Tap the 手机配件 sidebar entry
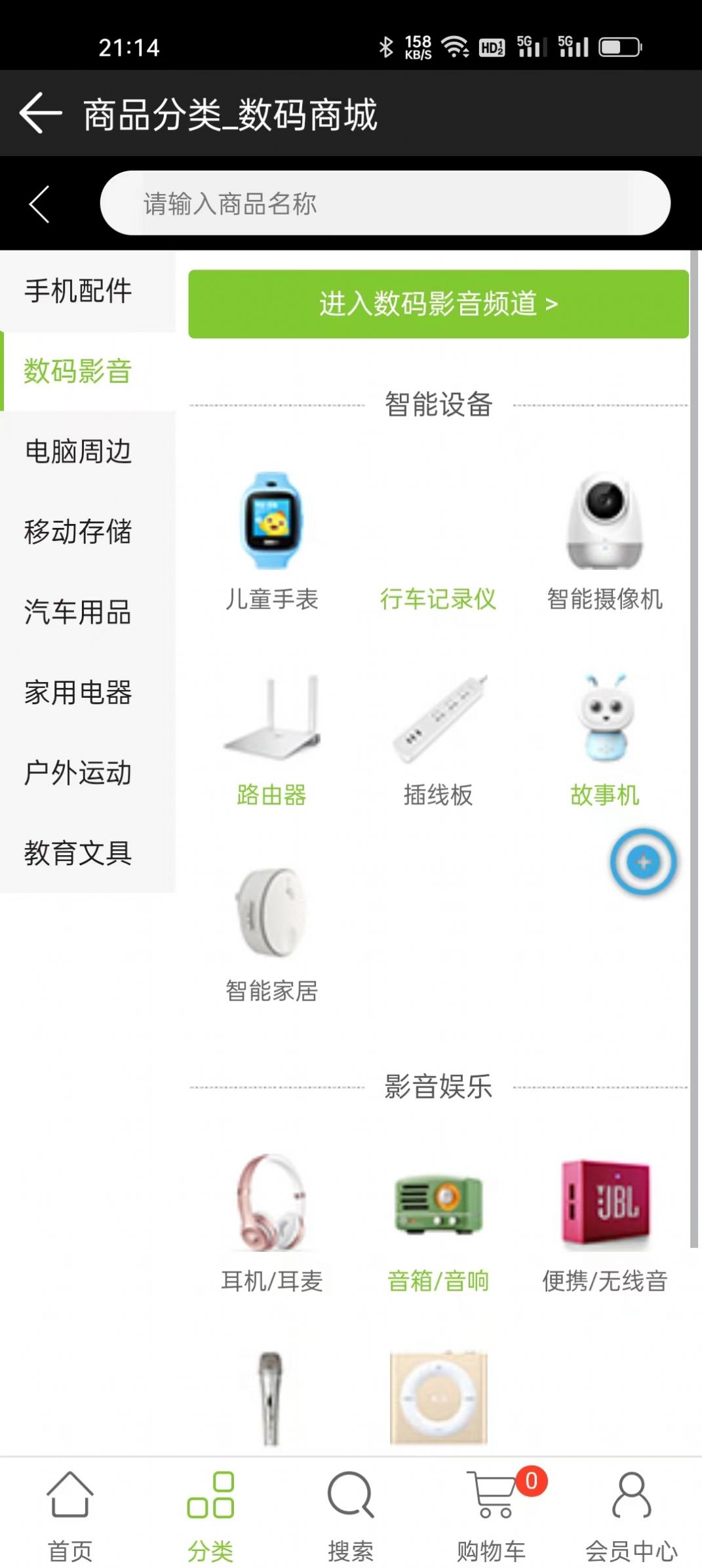 pos(78,291)
